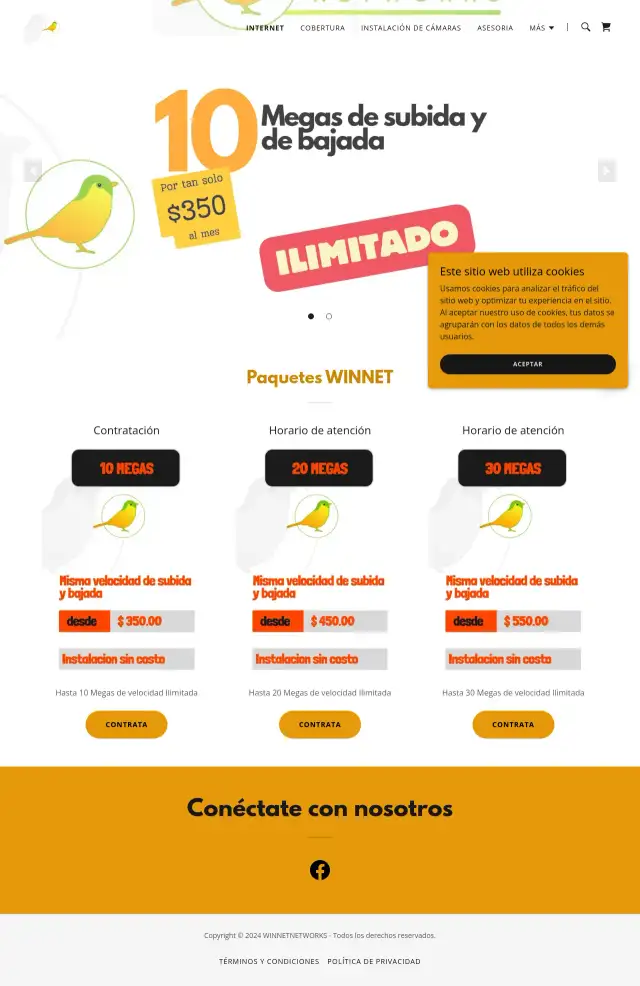Expand the Más dropdown menu
Image resolution: width=640 pixels, height=986 pixels.
click(541, 28)
